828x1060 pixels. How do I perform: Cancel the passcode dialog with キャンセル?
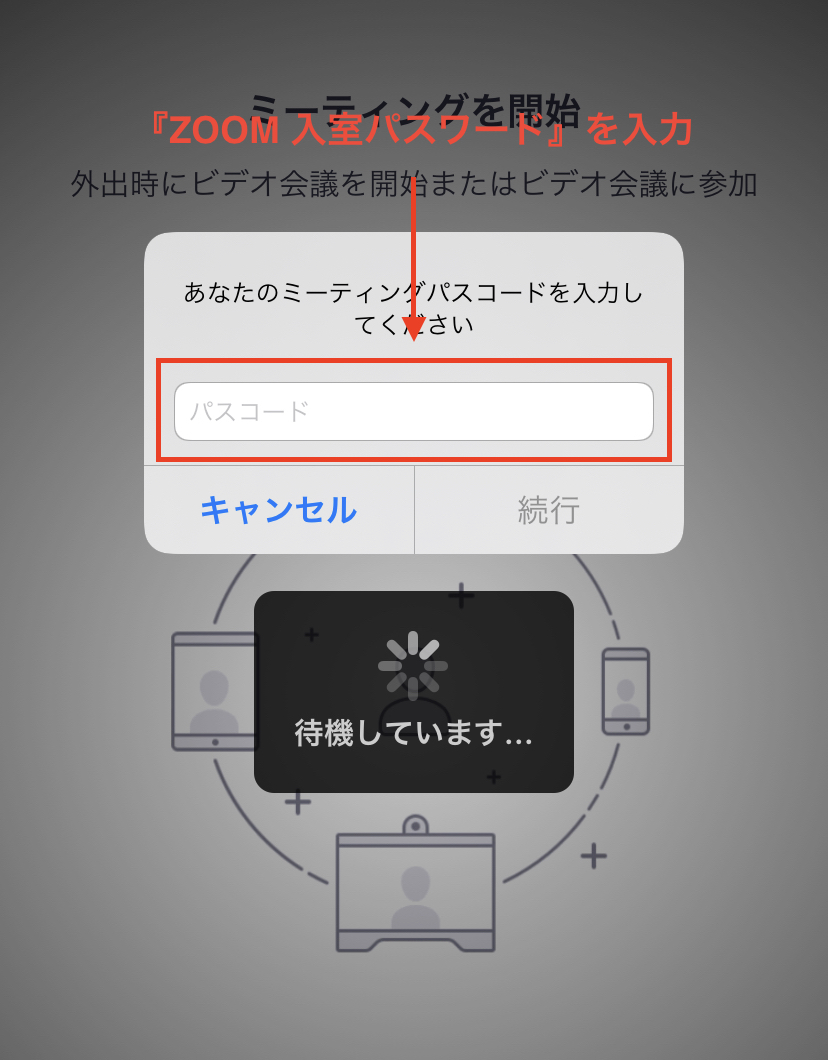[279, 510]
